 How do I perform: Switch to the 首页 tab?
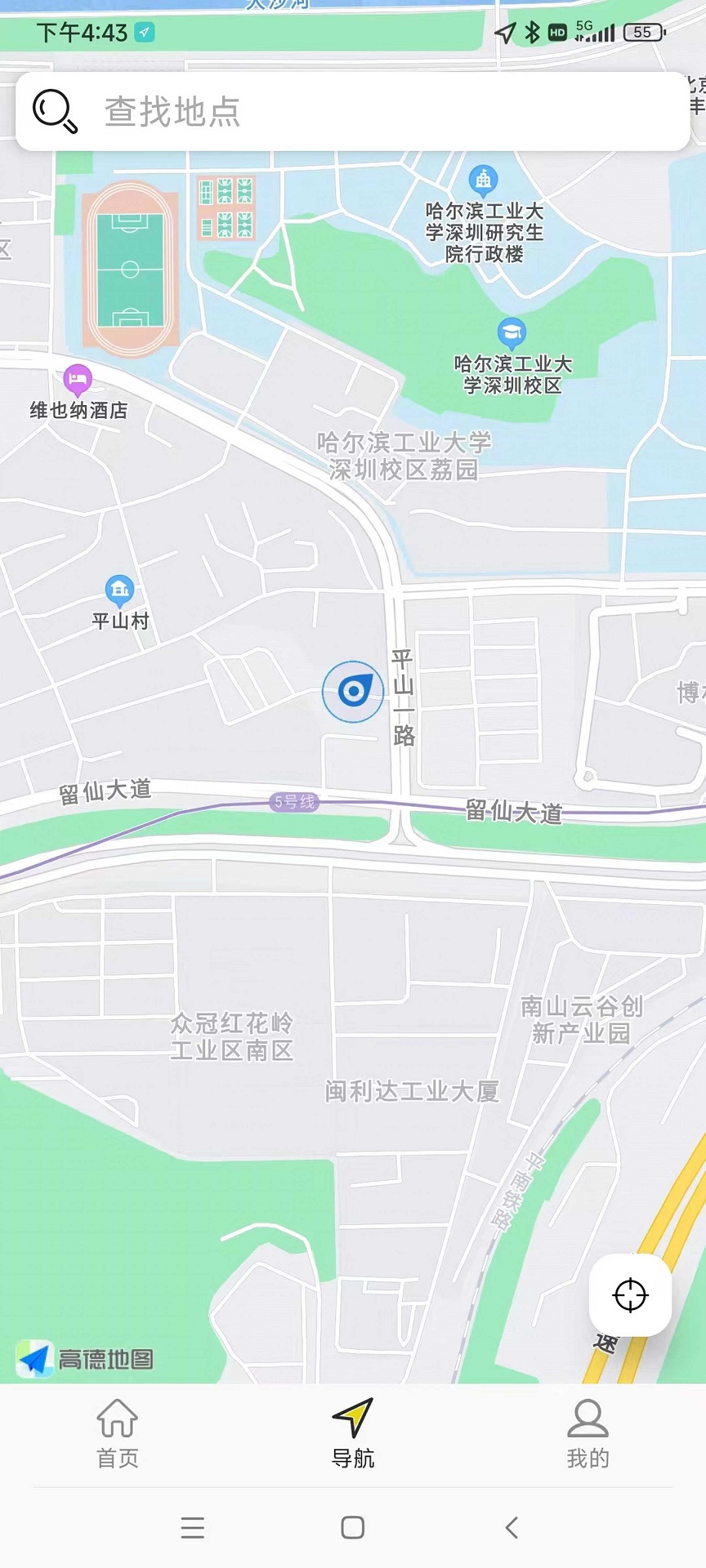pos(118,1432)
